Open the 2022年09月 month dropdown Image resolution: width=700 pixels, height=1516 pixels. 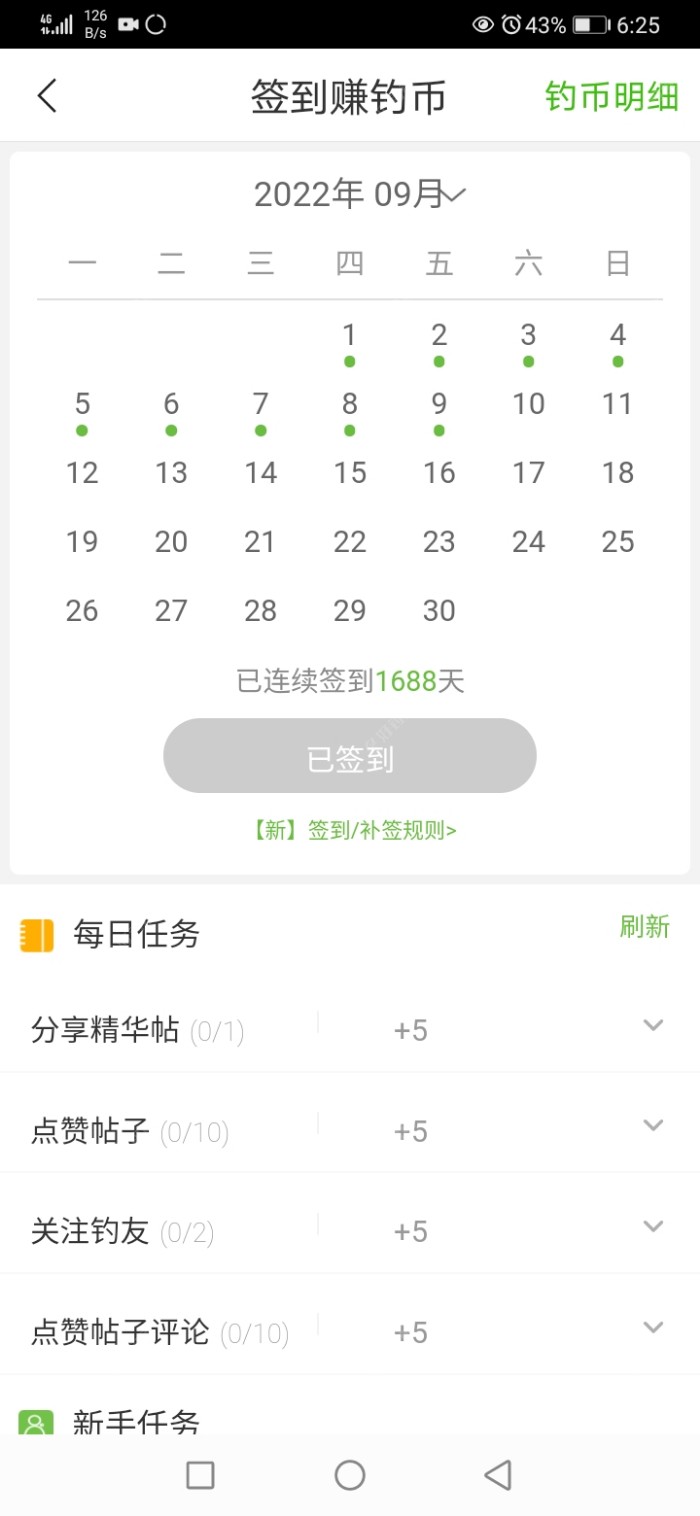(360, 194)
